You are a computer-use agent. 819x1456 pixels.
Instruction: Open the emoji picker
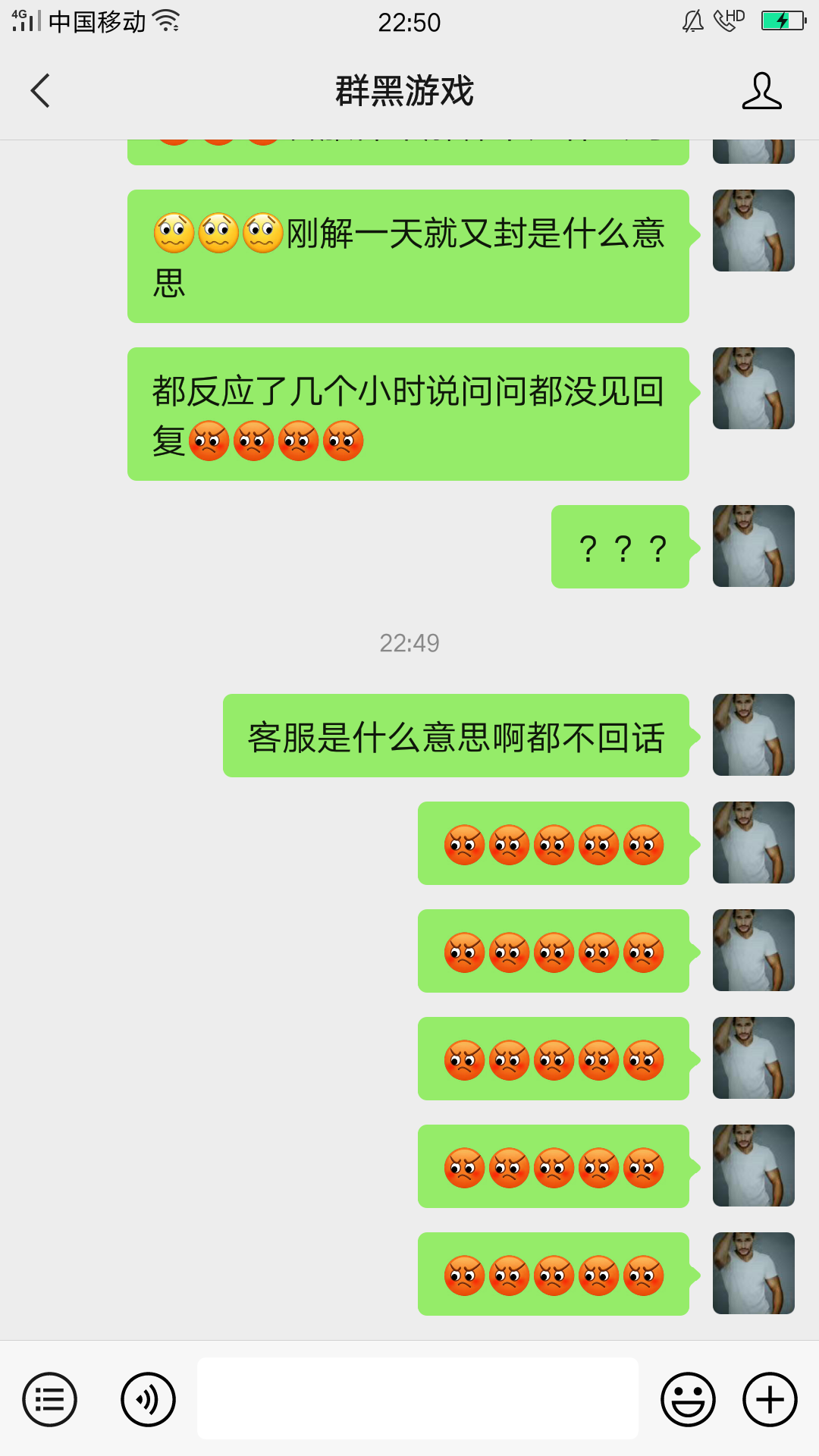tap(688, 1399)
